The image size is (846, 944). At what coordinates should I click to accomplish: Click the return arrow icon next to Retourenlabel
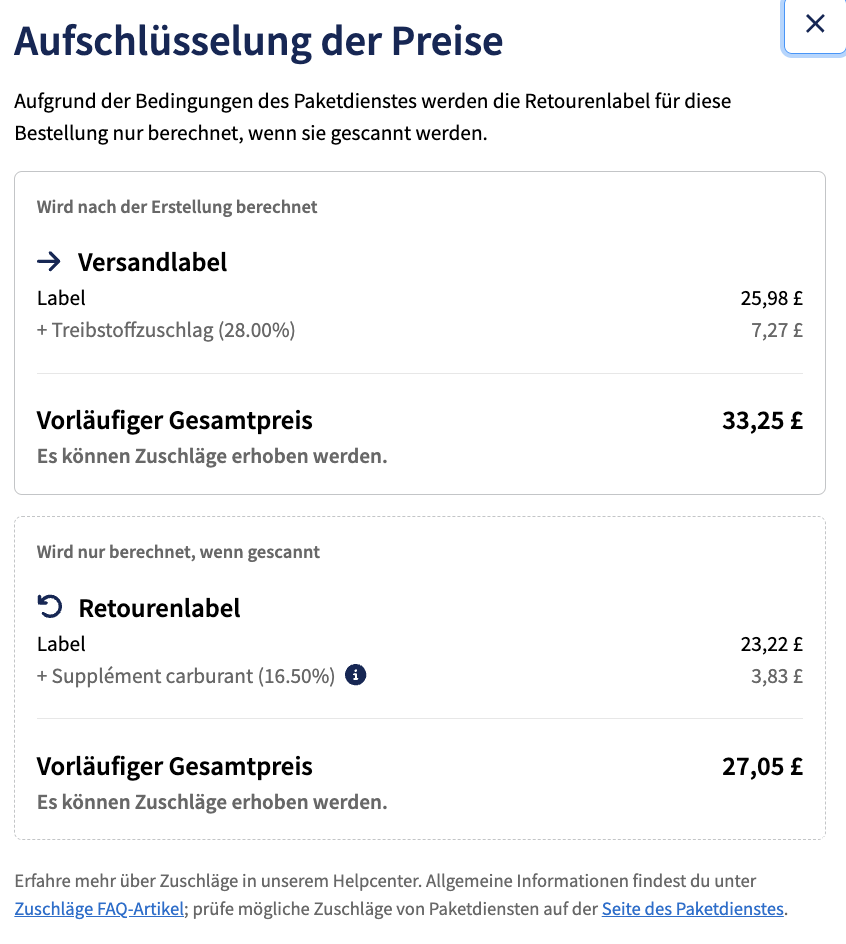(x=48, y=607)
